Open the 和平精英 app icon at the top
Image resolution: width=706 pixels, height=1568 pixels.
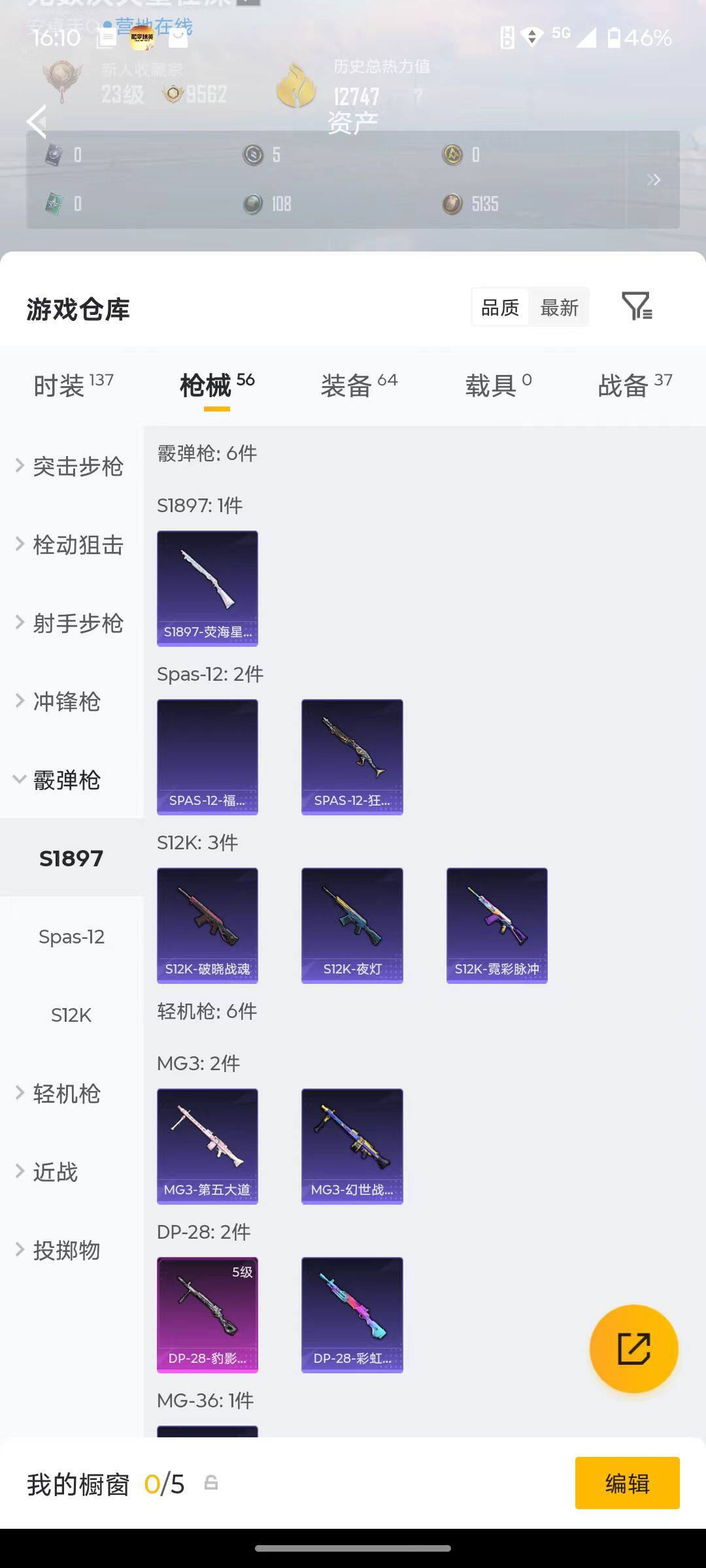141,37
